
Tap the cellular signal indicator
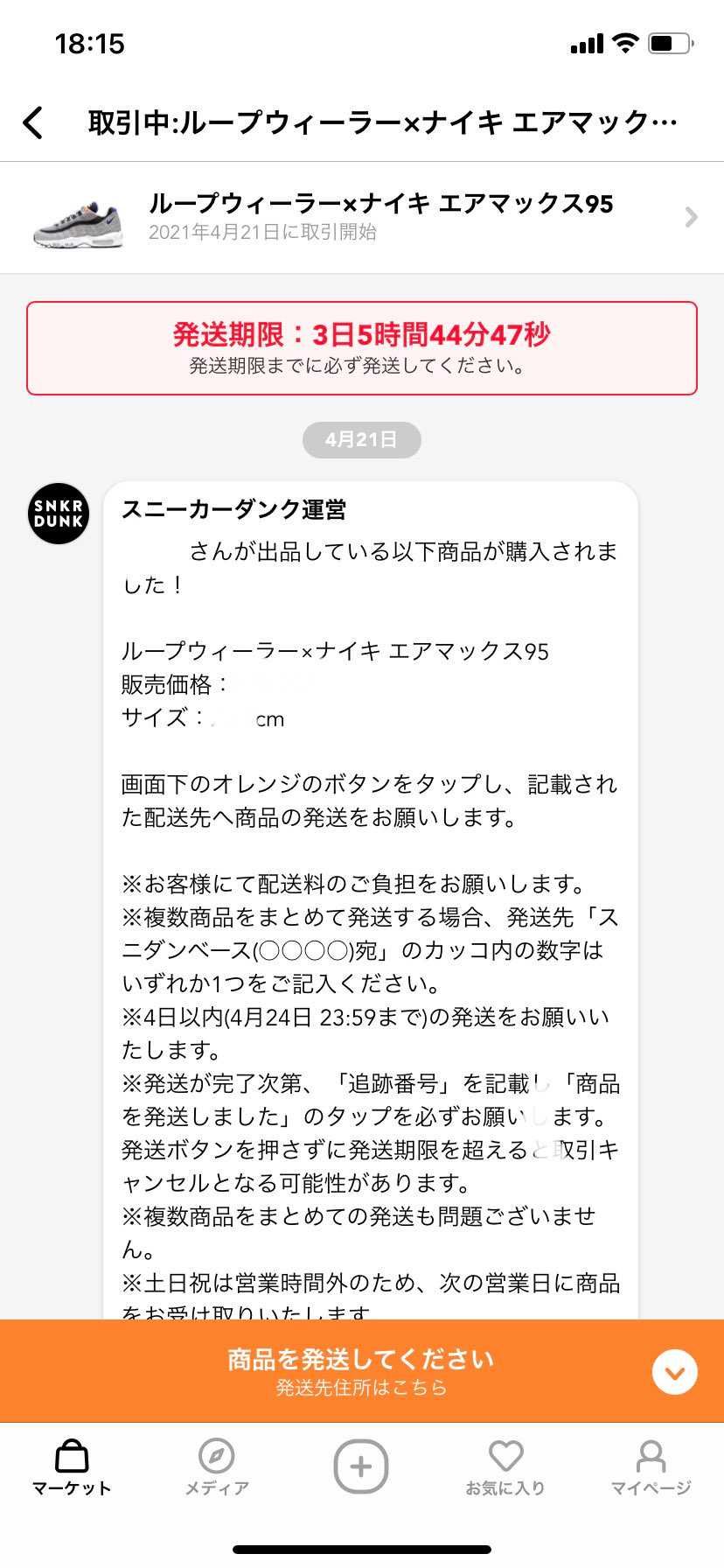pyautogui.click(x=587, y=42)
